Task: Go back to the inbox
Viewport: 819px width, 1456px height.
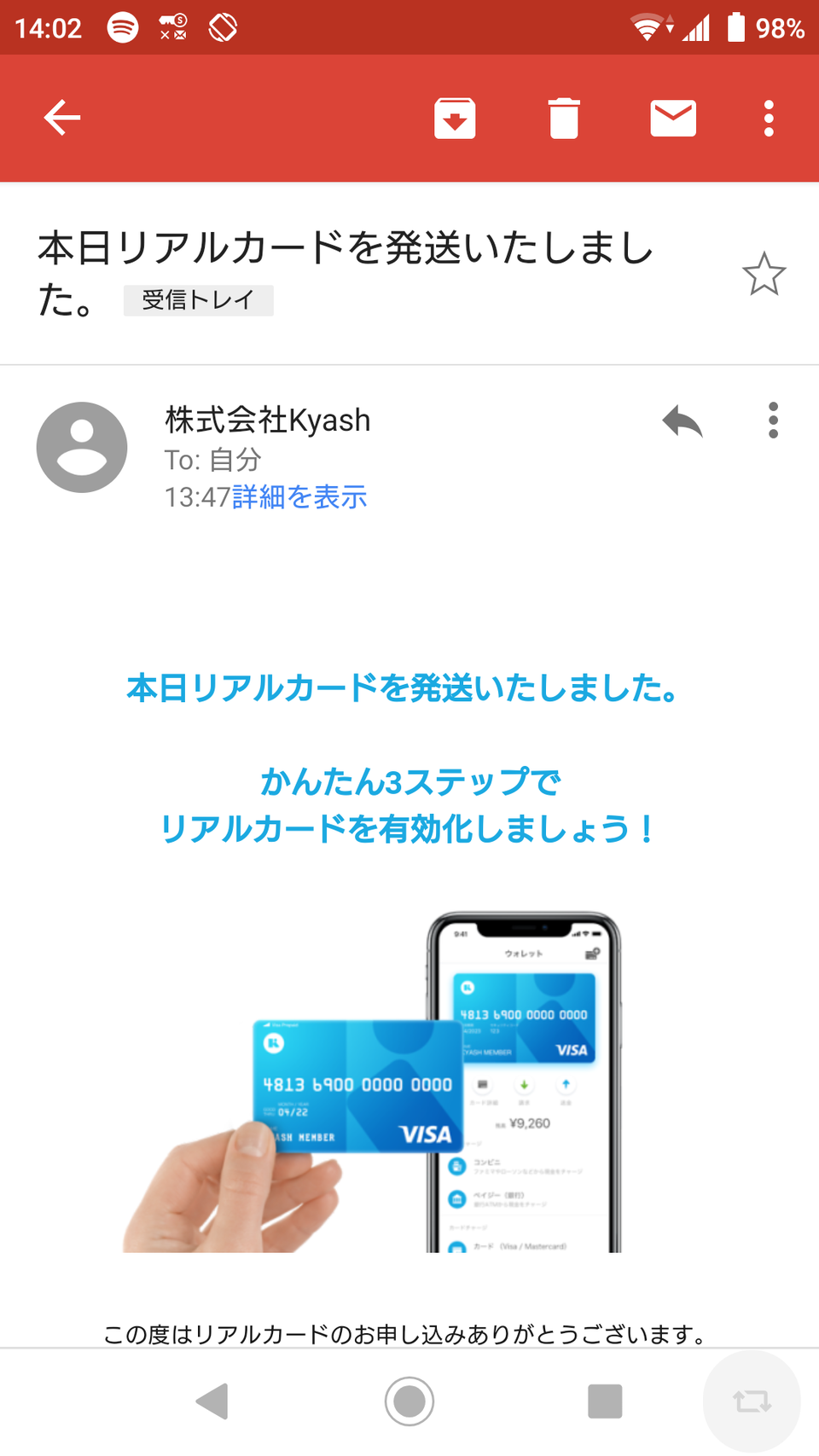Action: [62, 118]
